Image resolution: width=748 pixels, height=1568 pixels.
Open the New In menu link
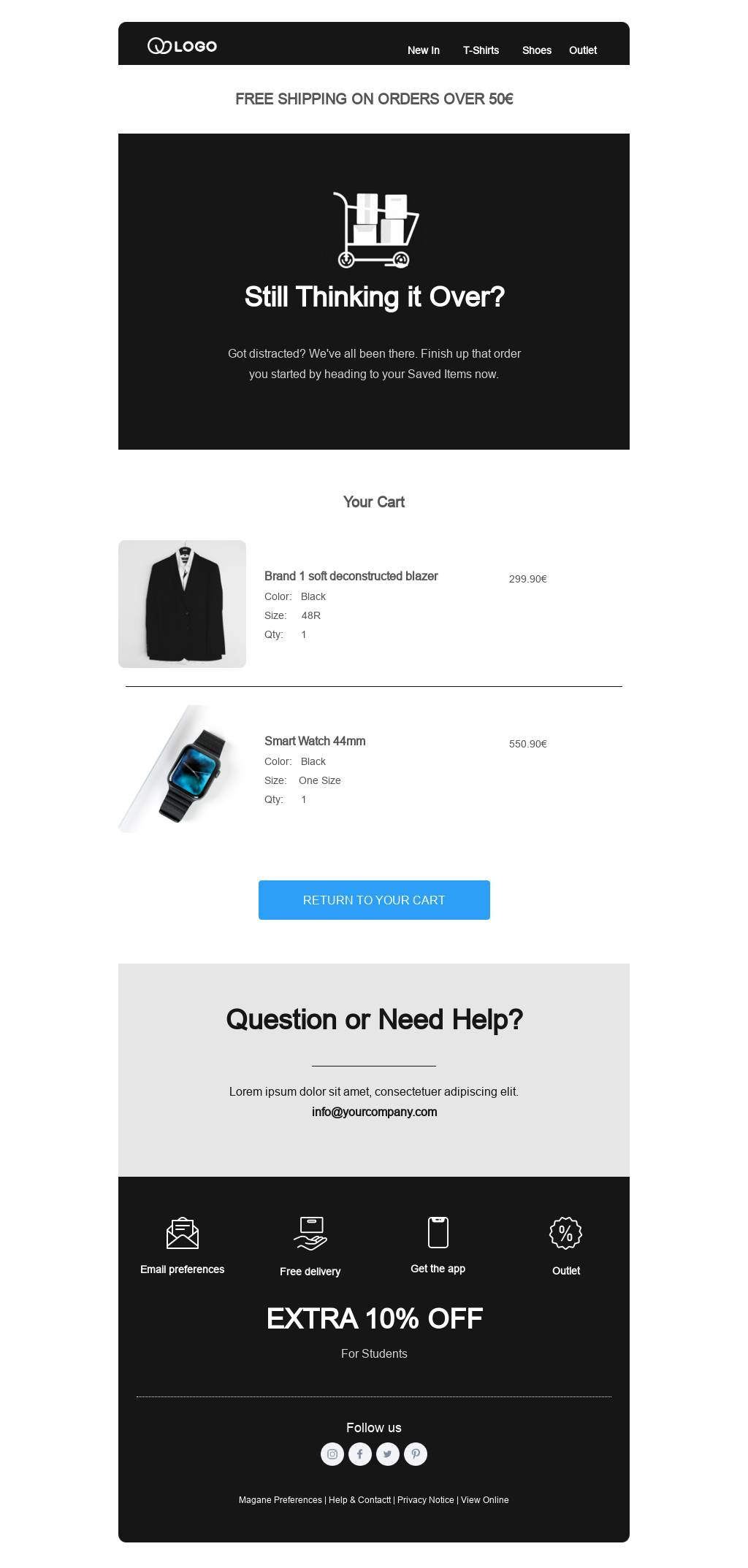[423, 50]
